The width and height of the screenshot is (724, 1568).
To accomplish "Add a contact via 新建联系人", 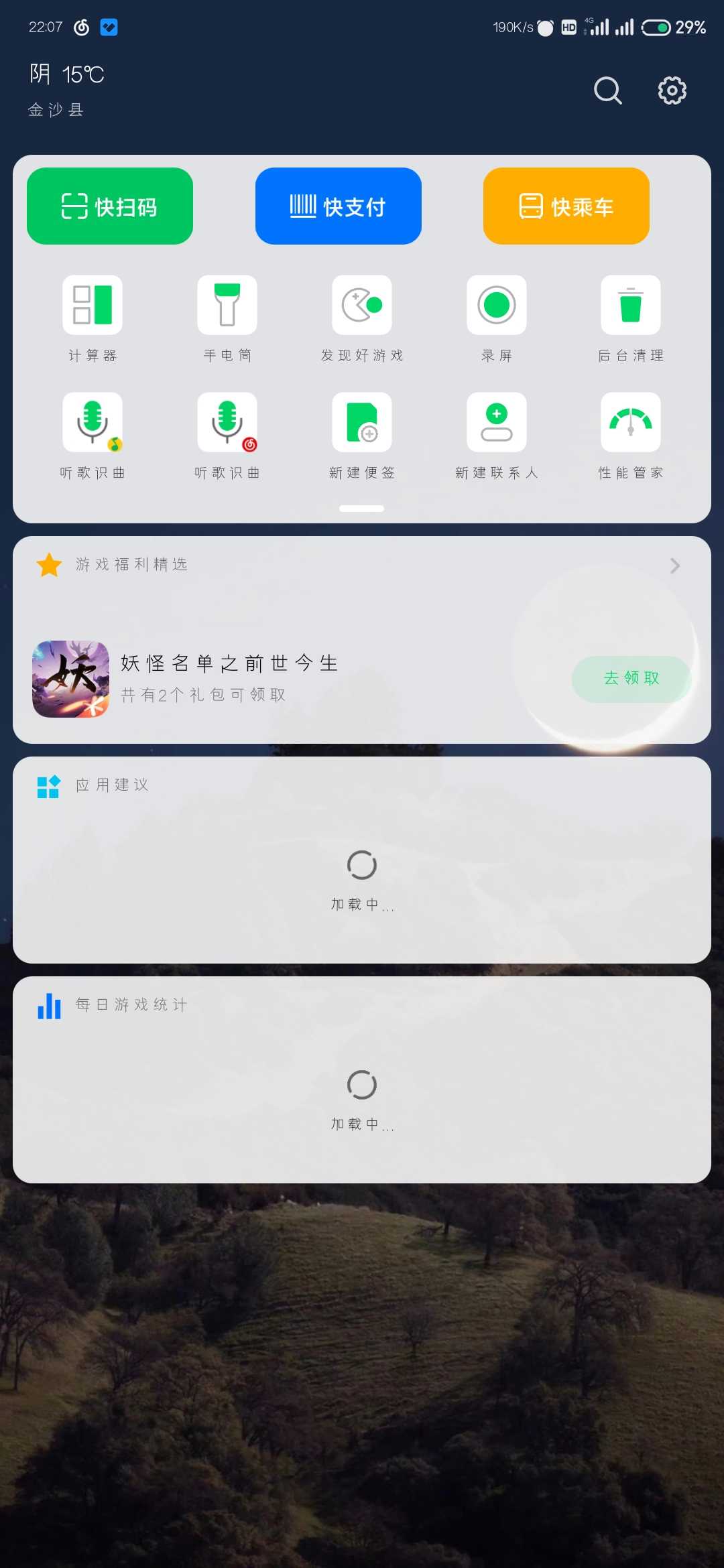I will point(497,423).
